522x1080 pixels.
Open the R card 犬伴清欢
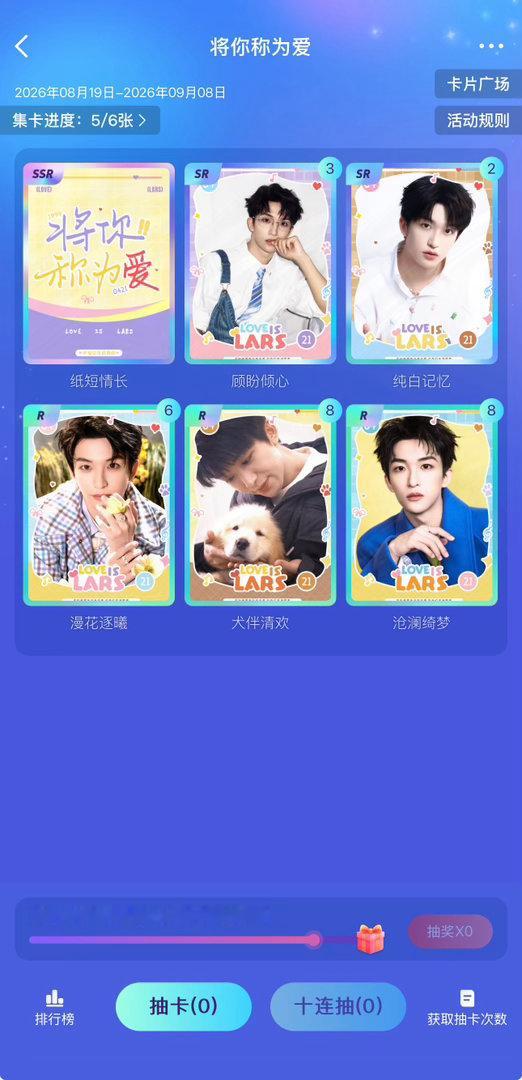[x=260, y=505]
